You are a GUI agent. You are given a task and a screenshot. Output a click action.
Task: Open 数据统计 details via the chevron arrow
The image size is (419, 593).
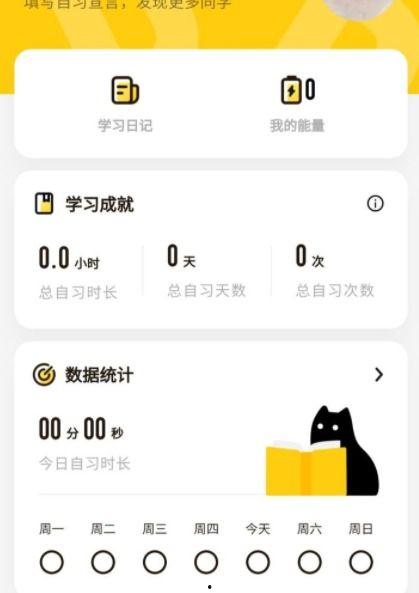point(379,375)
